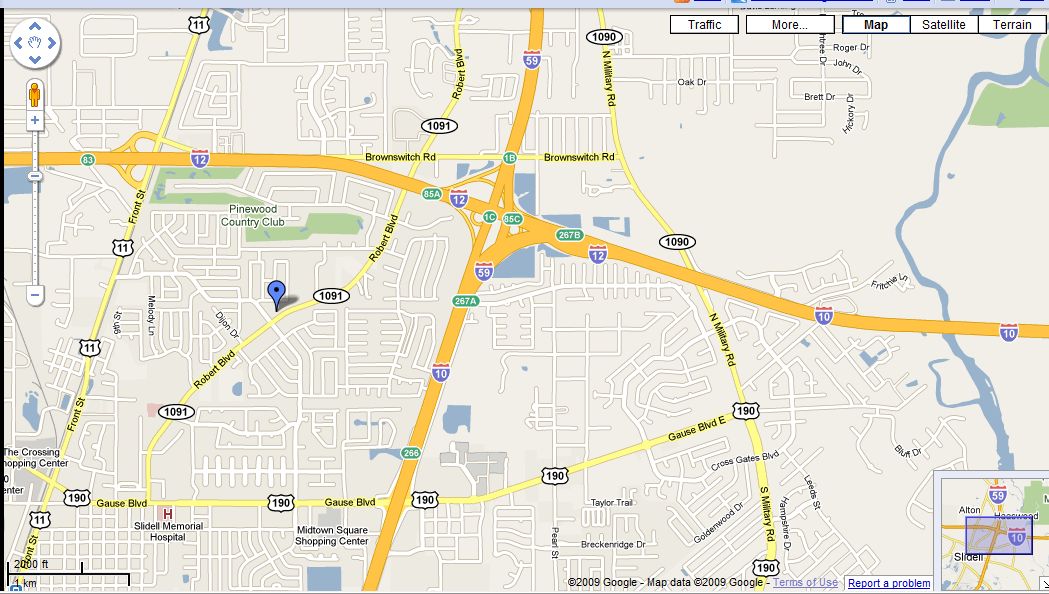Open the More... layers menu
This screenshot has height=594, width=1049.
tap(789, 25)
